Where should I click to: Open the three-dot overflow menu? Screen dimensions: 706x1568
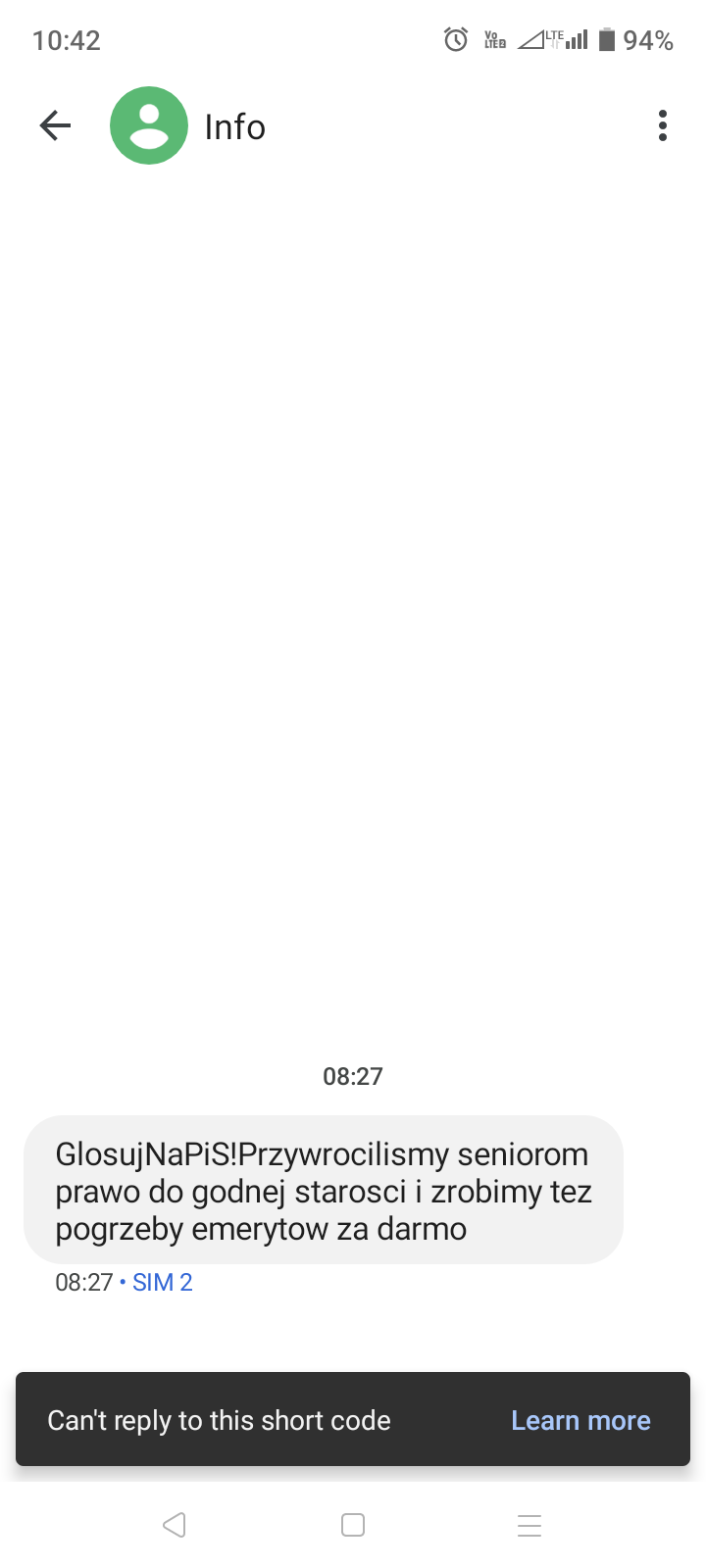663,125
